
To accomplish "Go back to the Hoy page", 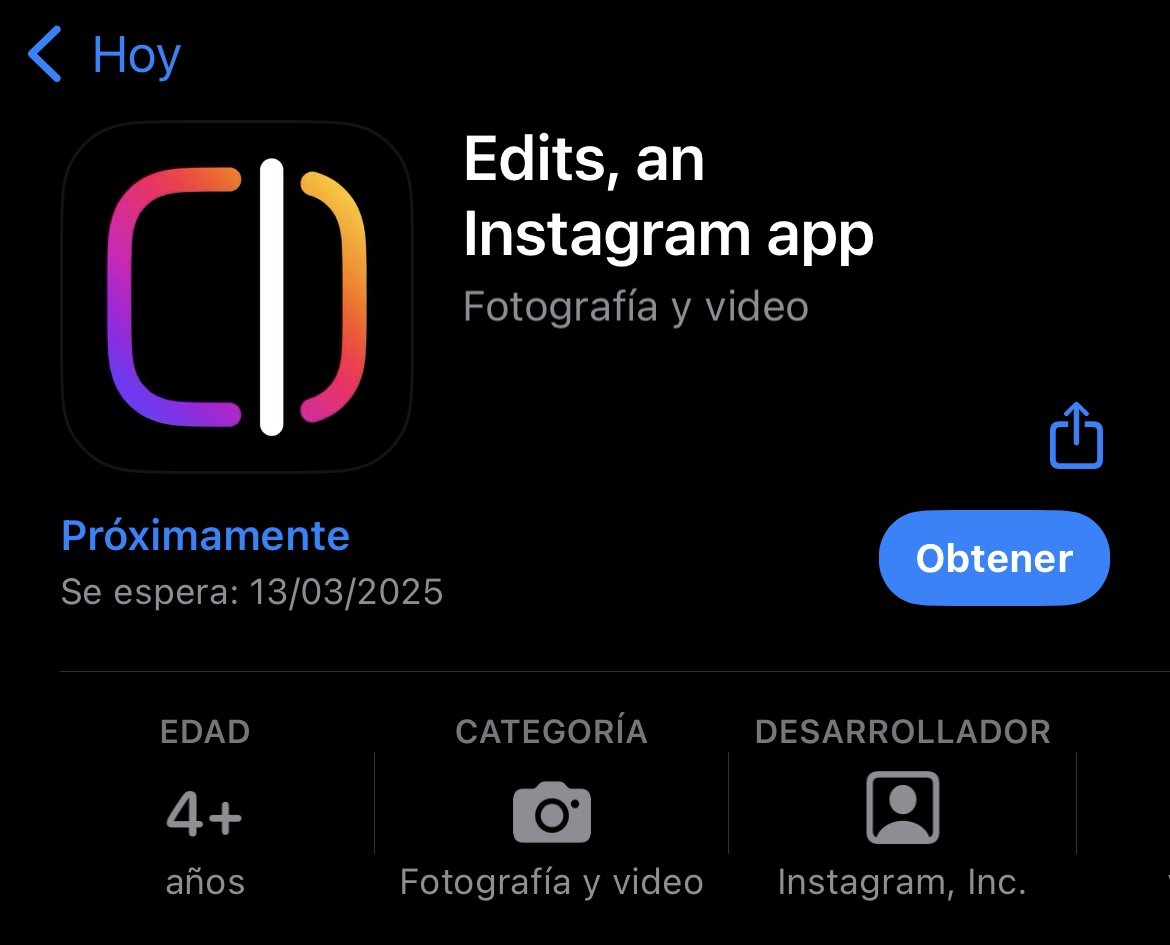I will click(104, 55).
